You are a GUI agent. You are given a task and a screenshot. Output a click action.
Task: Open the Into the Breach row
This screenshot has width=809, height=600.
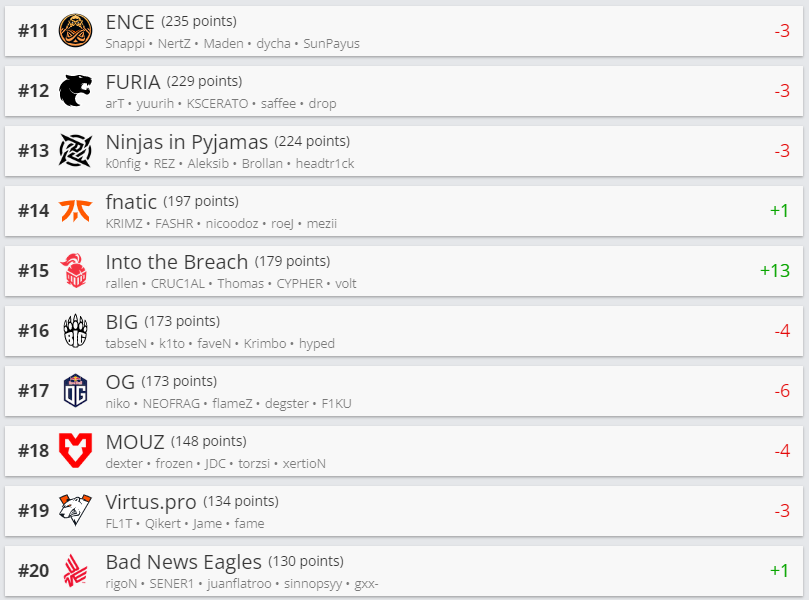click(404, 271)
